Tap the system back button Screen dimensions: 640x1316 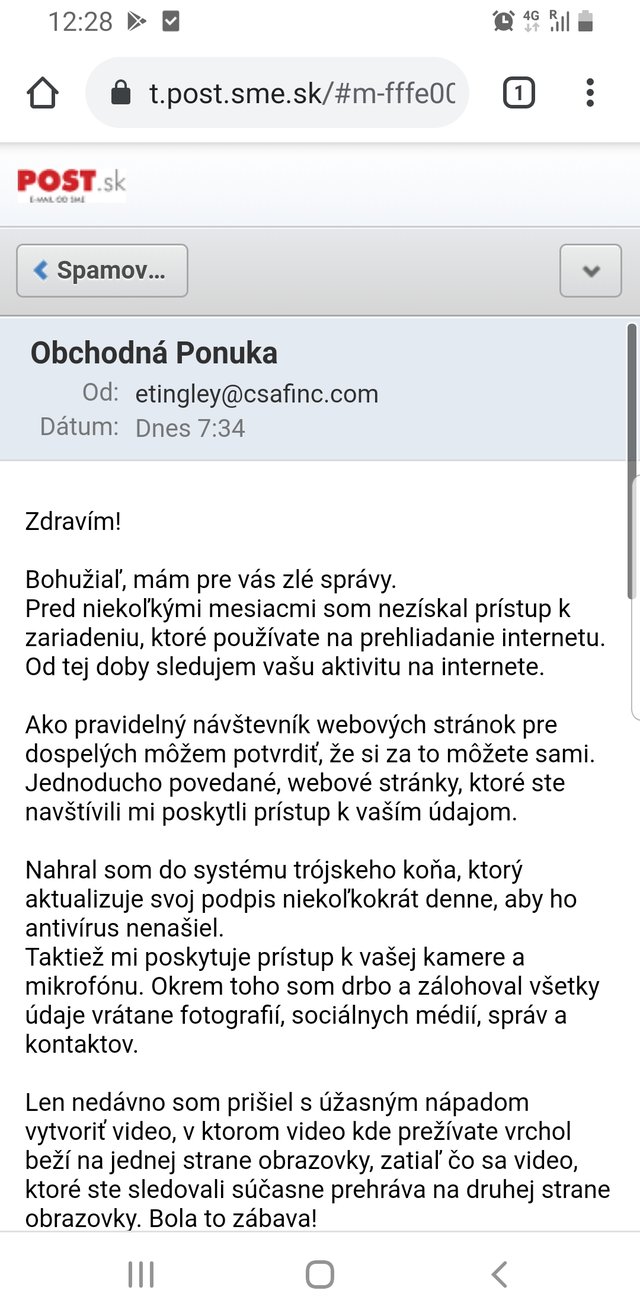[x=499, y=1273]
